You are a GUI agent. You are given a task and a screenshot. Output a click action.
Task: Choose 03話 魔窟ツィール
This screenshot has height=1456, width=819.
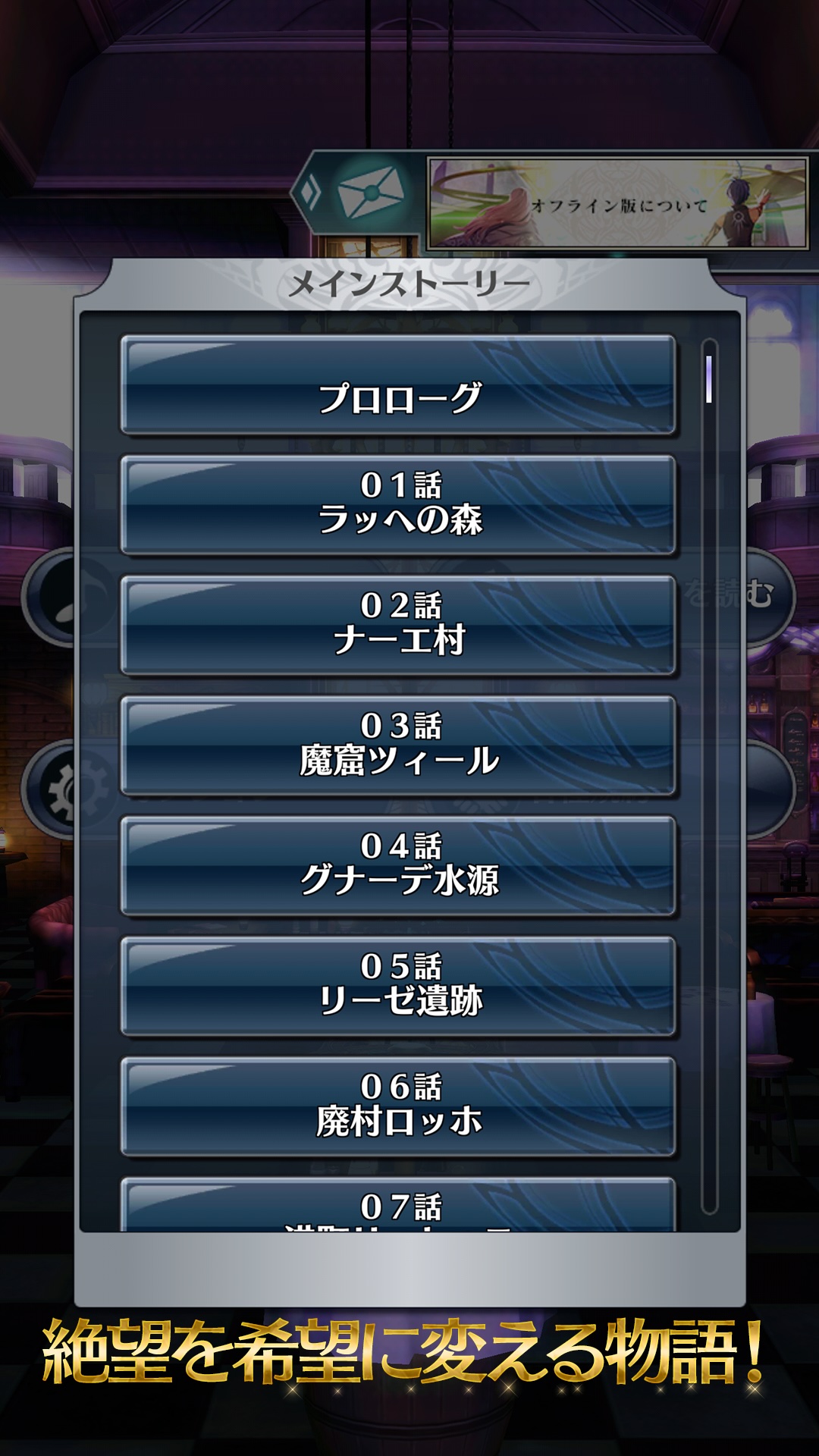[398, 746]
